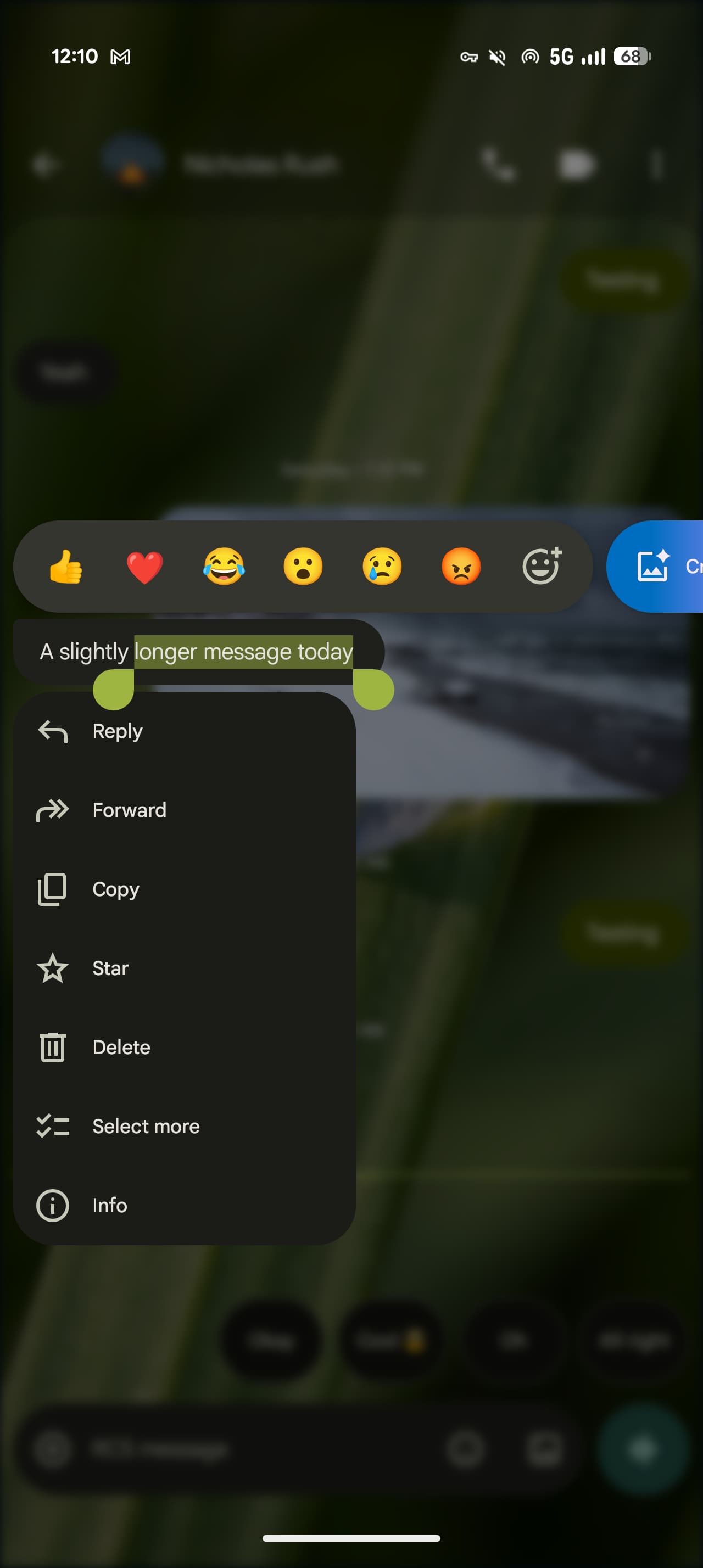React with the thumbs up emoji
Viewport: 703px width, 1568px height.
[66, 566]
